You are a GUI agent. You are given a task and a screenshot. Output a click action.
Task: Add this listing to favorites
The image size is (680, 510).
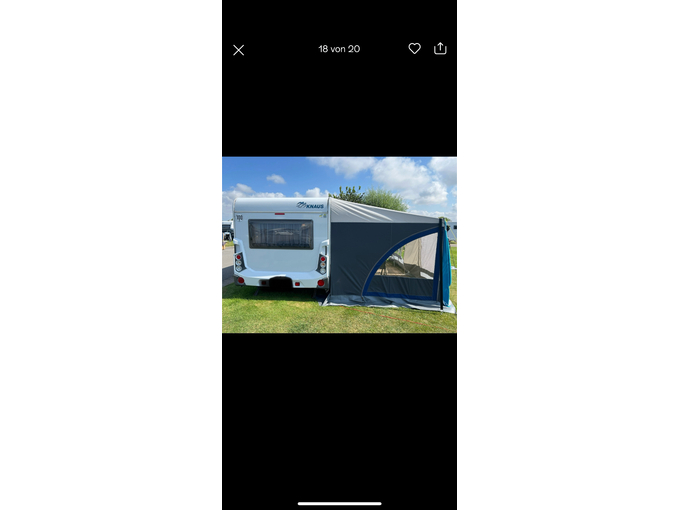414,48
